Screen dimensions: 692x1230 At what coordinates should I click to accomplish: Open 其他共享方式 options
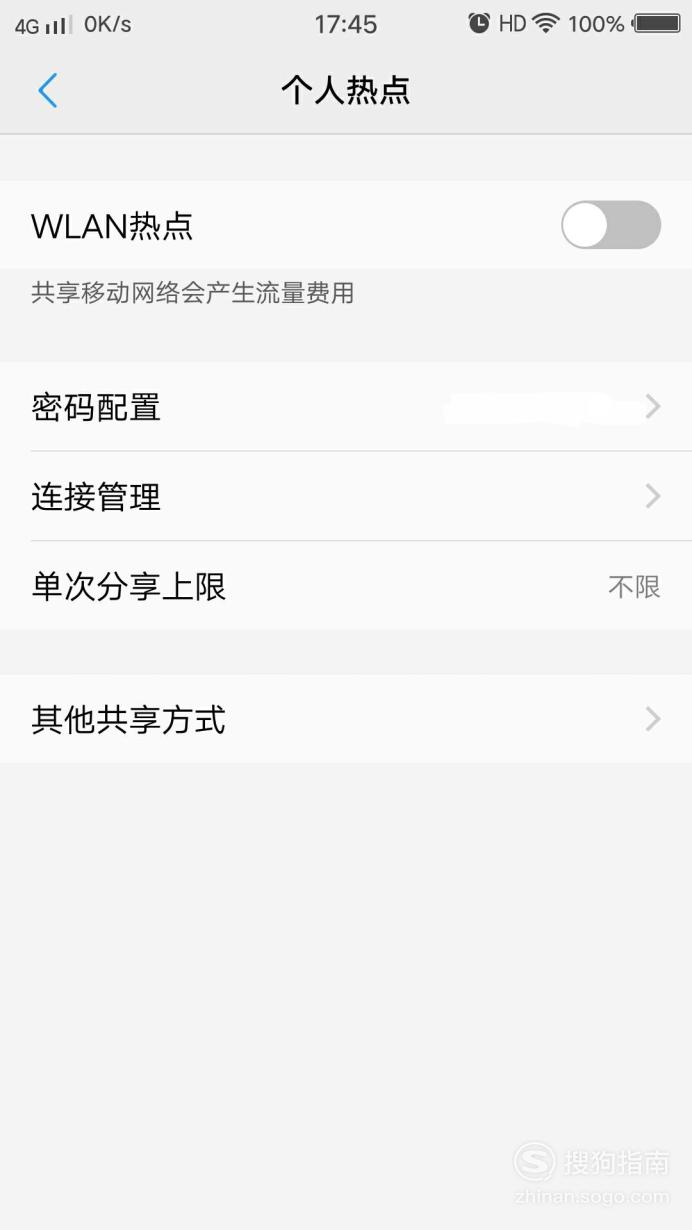[346, 719]
